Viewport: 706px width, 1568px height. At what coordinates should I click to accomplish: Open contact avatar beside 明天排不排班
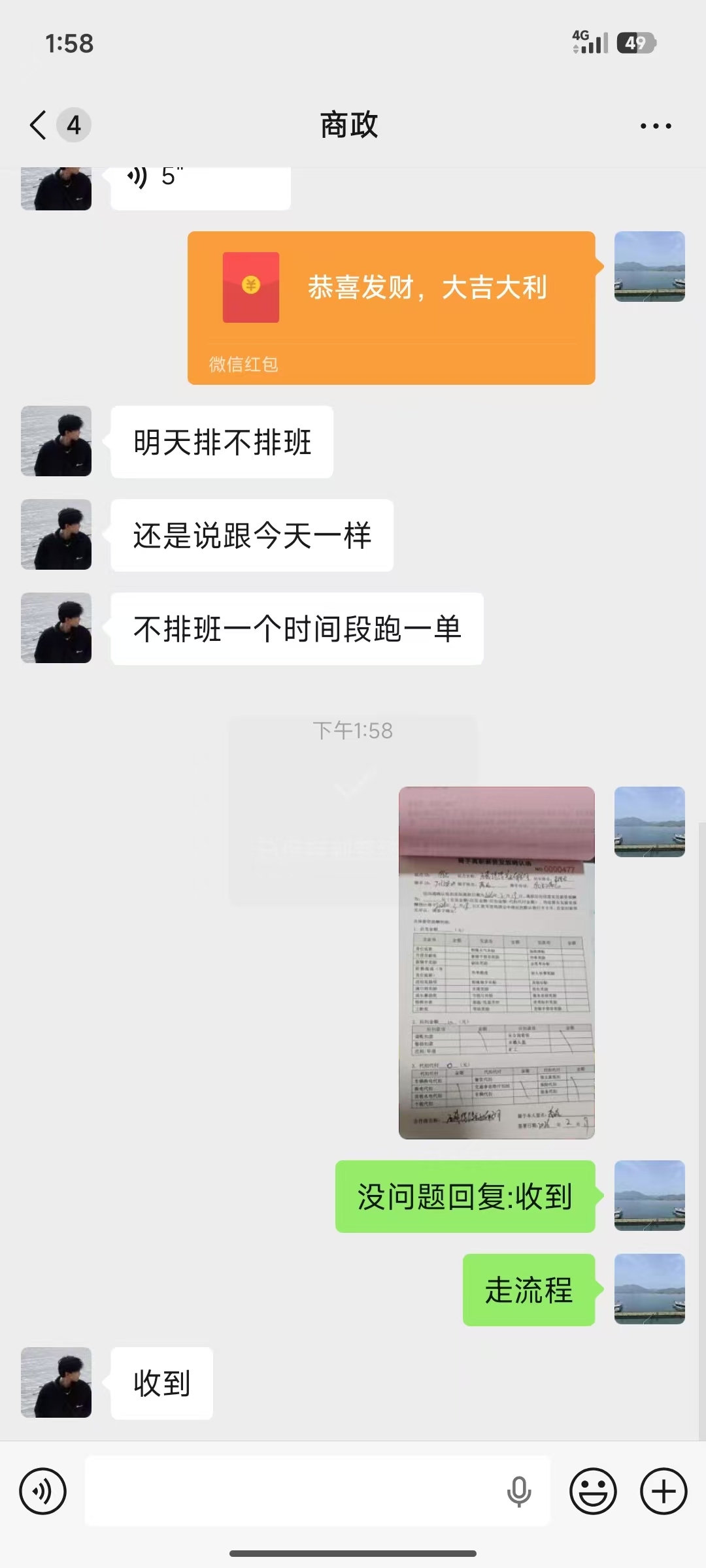pos(56,441)
